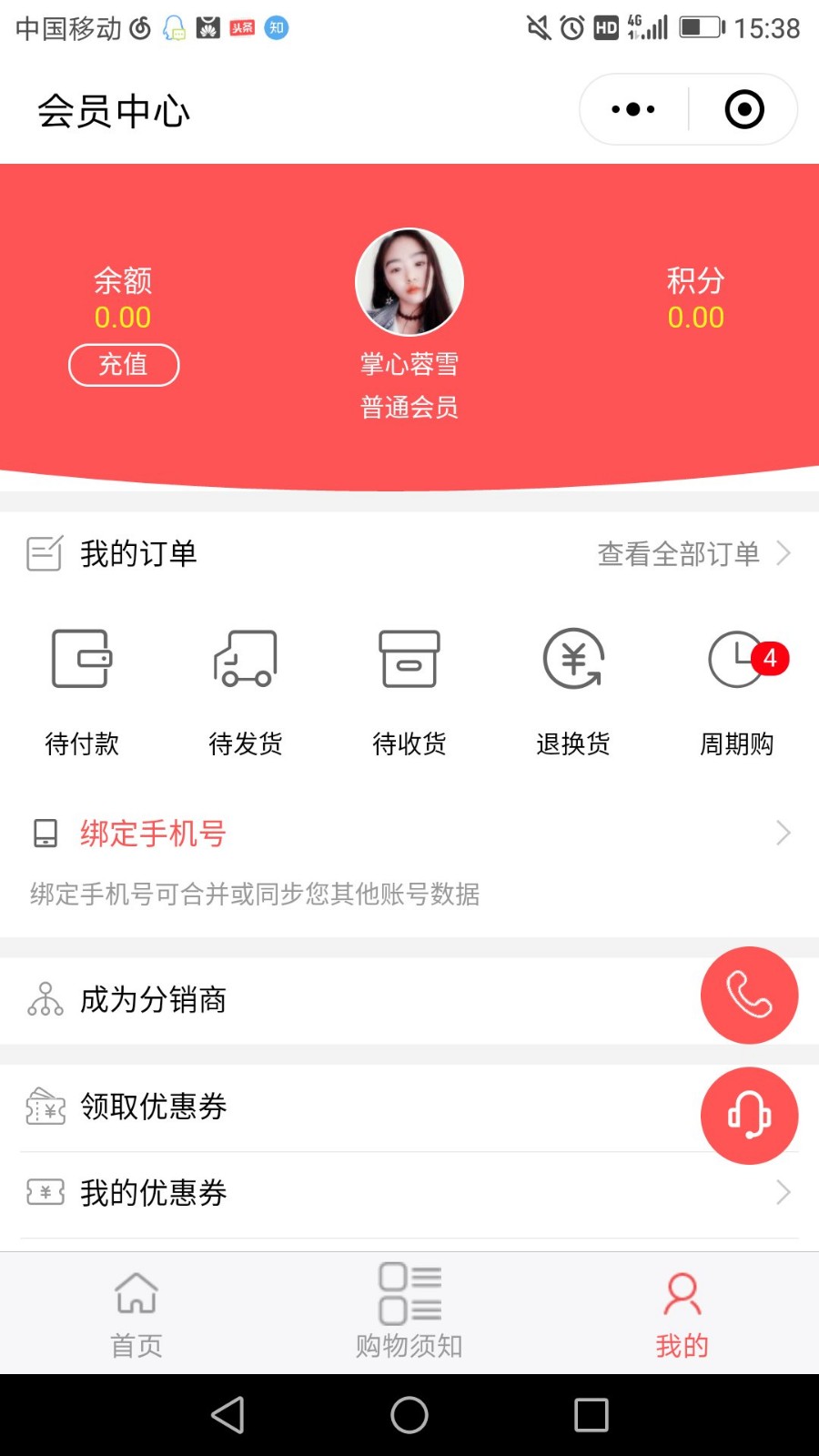The width and height of the screenshot is (819, 1456).
Task: Open the profile avatar of 掌心蓉雪
Action: point(409,282)
